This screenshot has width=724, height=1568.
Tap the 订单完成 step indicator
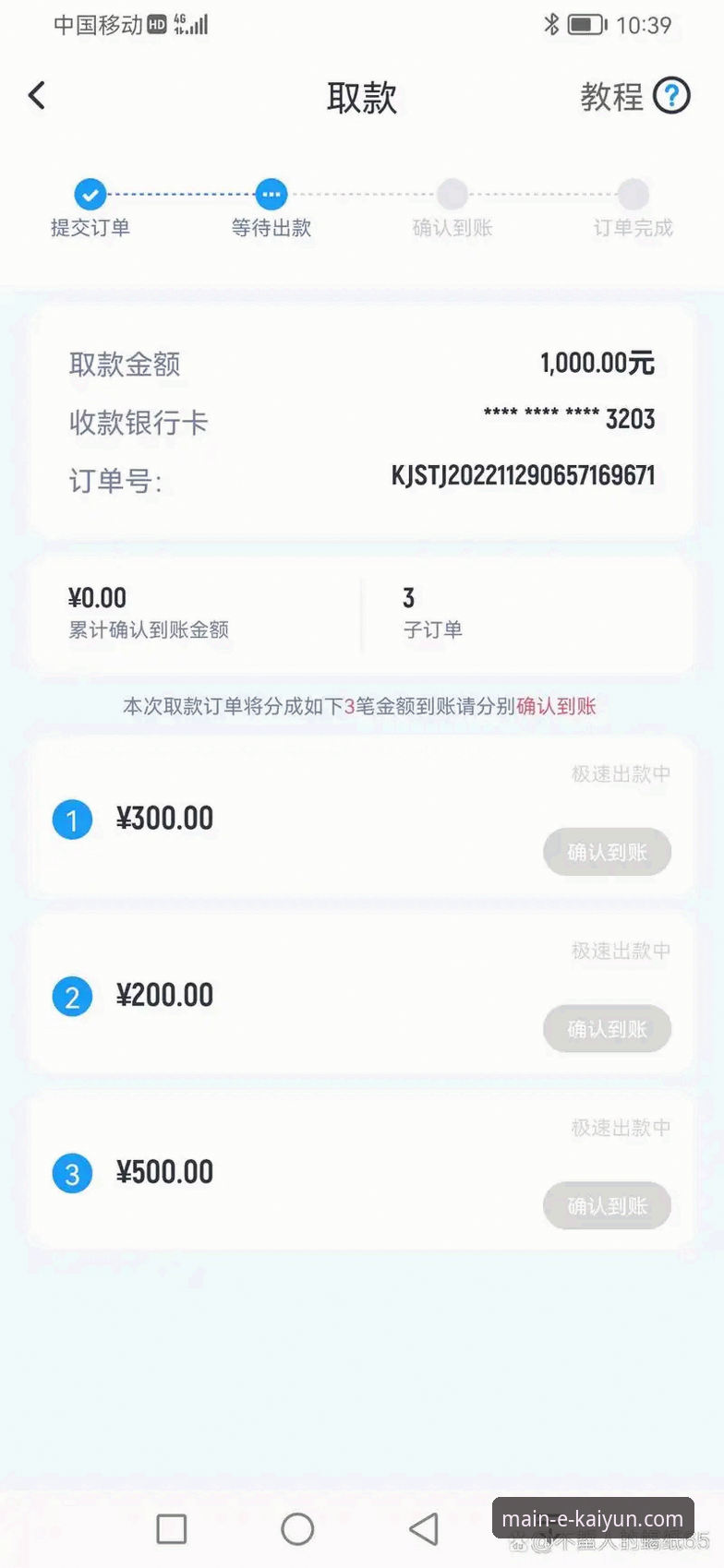[633, 195]
